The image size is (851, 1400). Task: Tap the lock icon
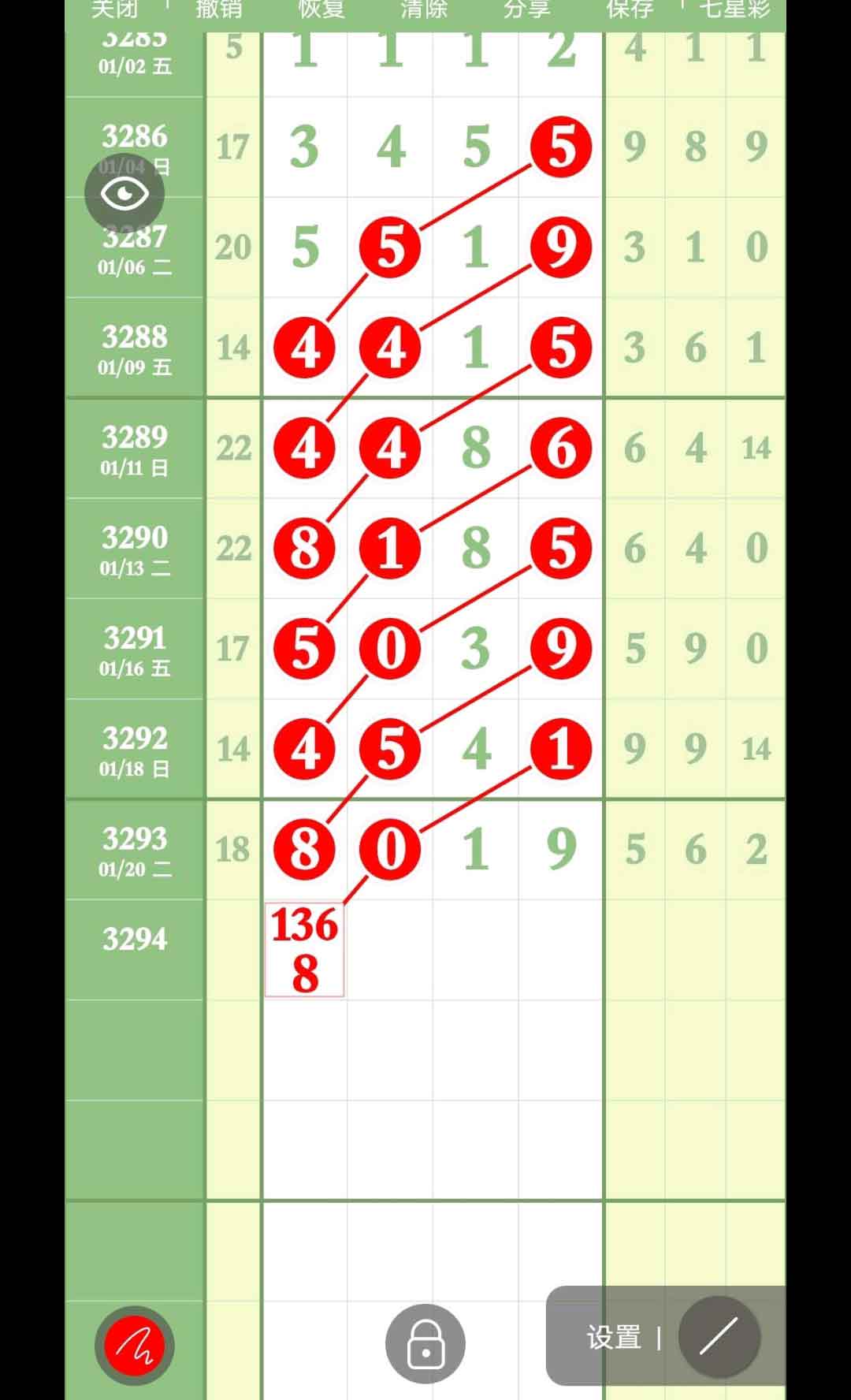425,1343
